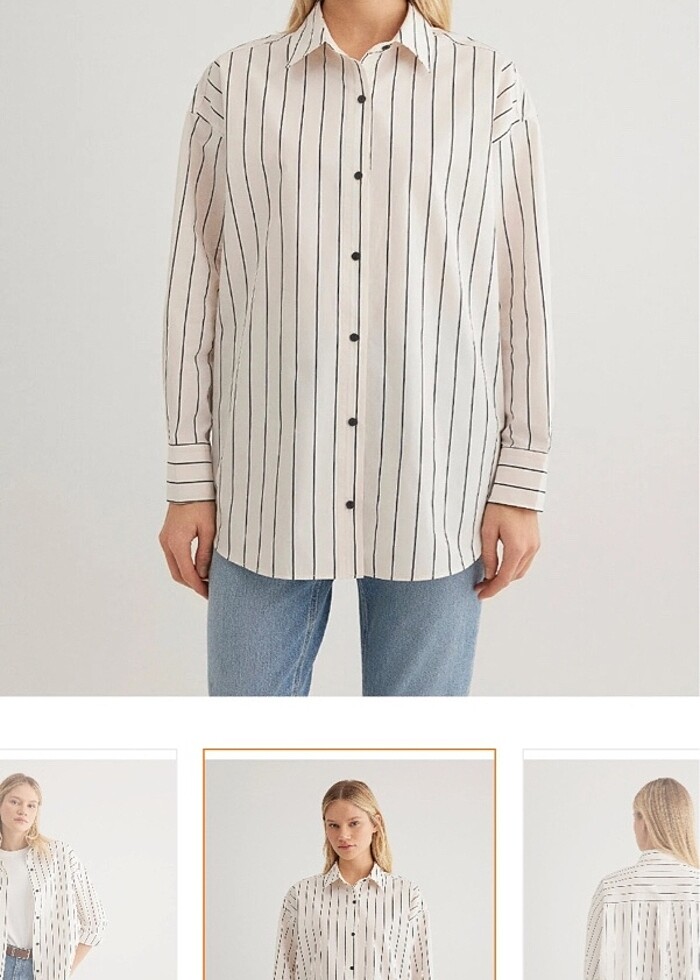Select the highlighted front-view shirt thumbnail
The width and height of the screenshot is (700, 980).
[x=349, y=866]
